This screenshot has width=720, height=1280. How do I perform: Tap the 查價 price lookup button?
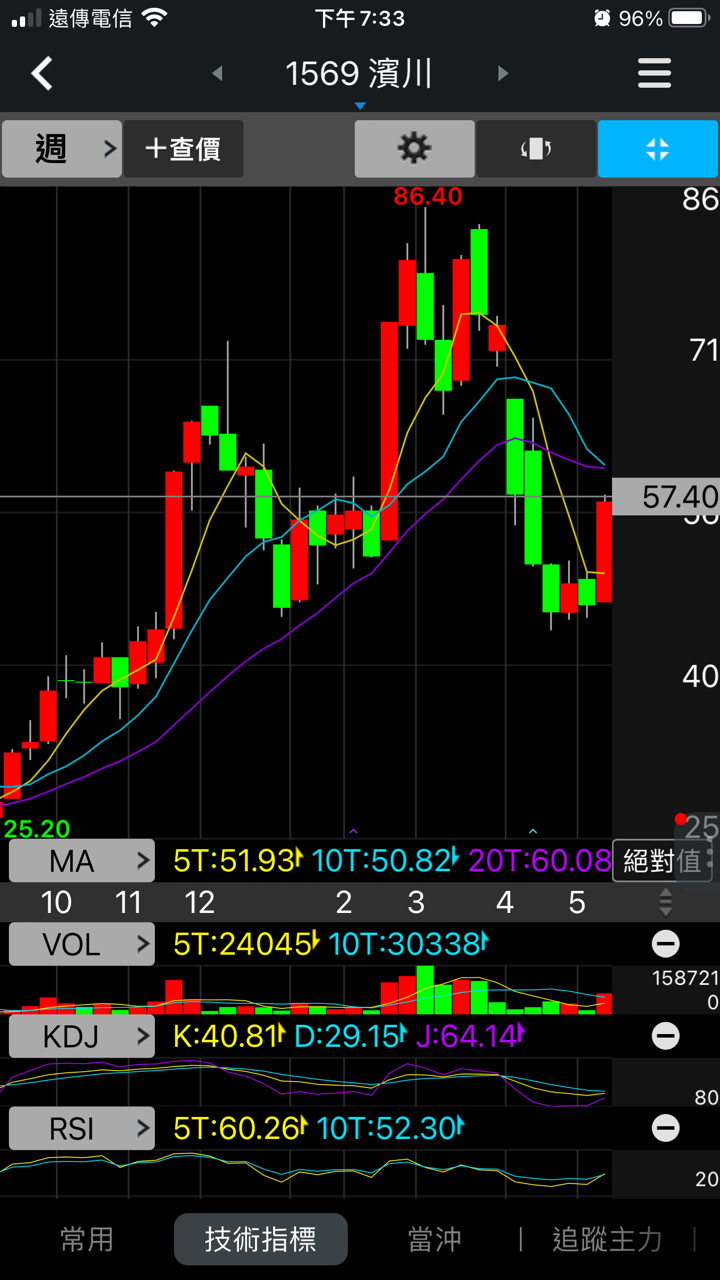[183, 149]
